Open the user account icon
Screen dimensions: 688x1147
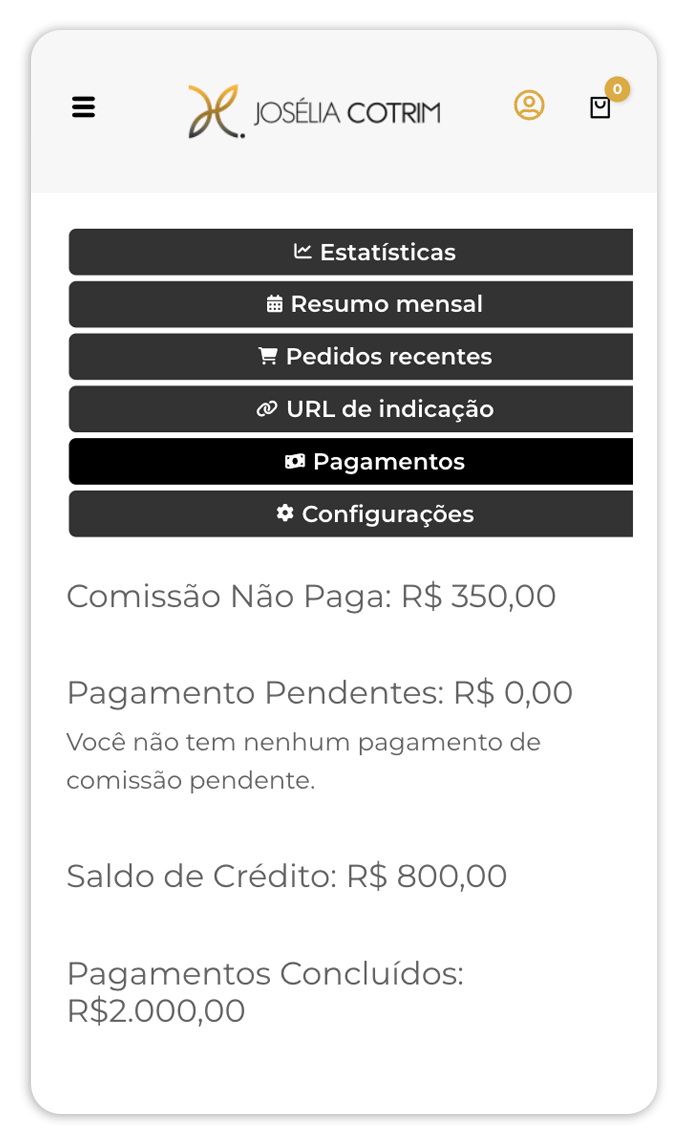(x=529, y=105)
